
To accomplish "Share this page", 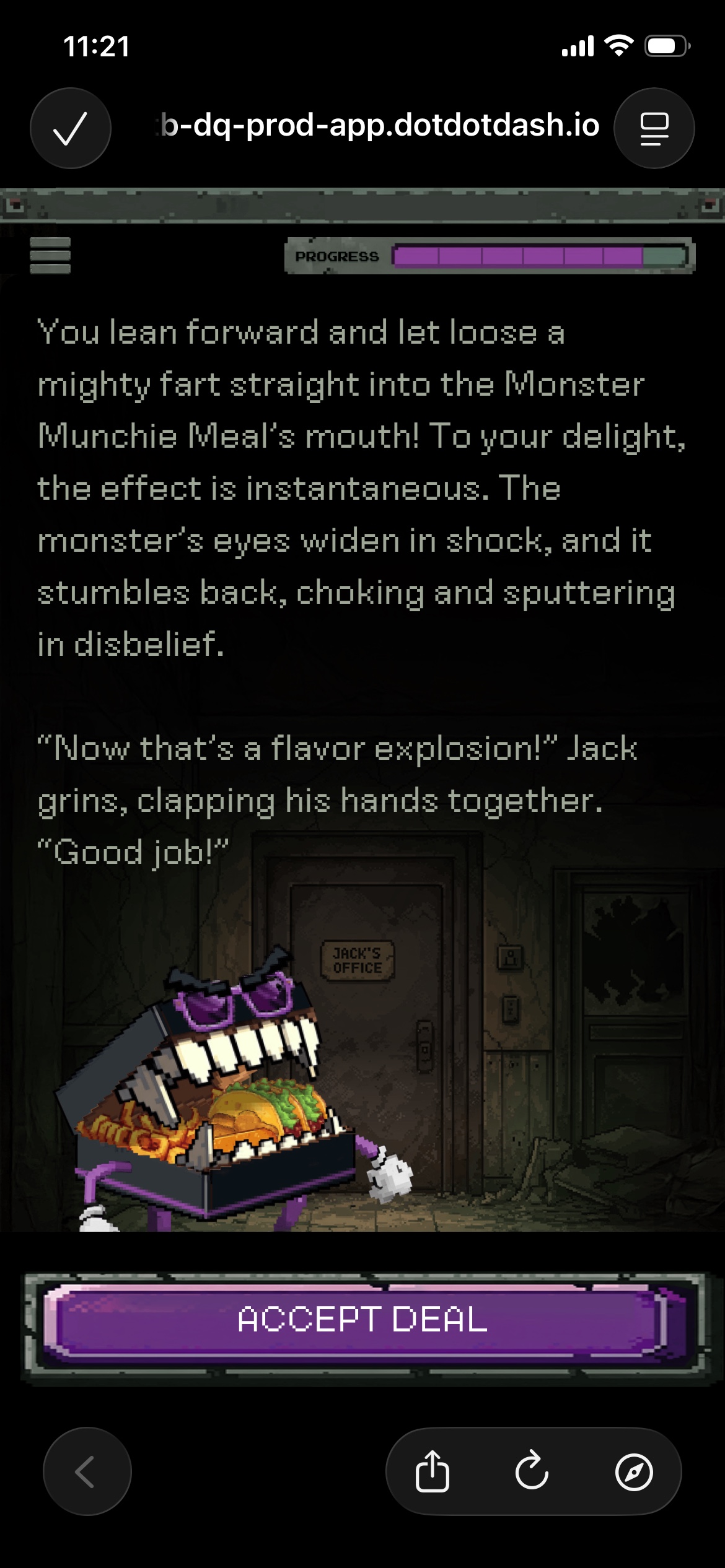I will click(x=432, y=1471).
